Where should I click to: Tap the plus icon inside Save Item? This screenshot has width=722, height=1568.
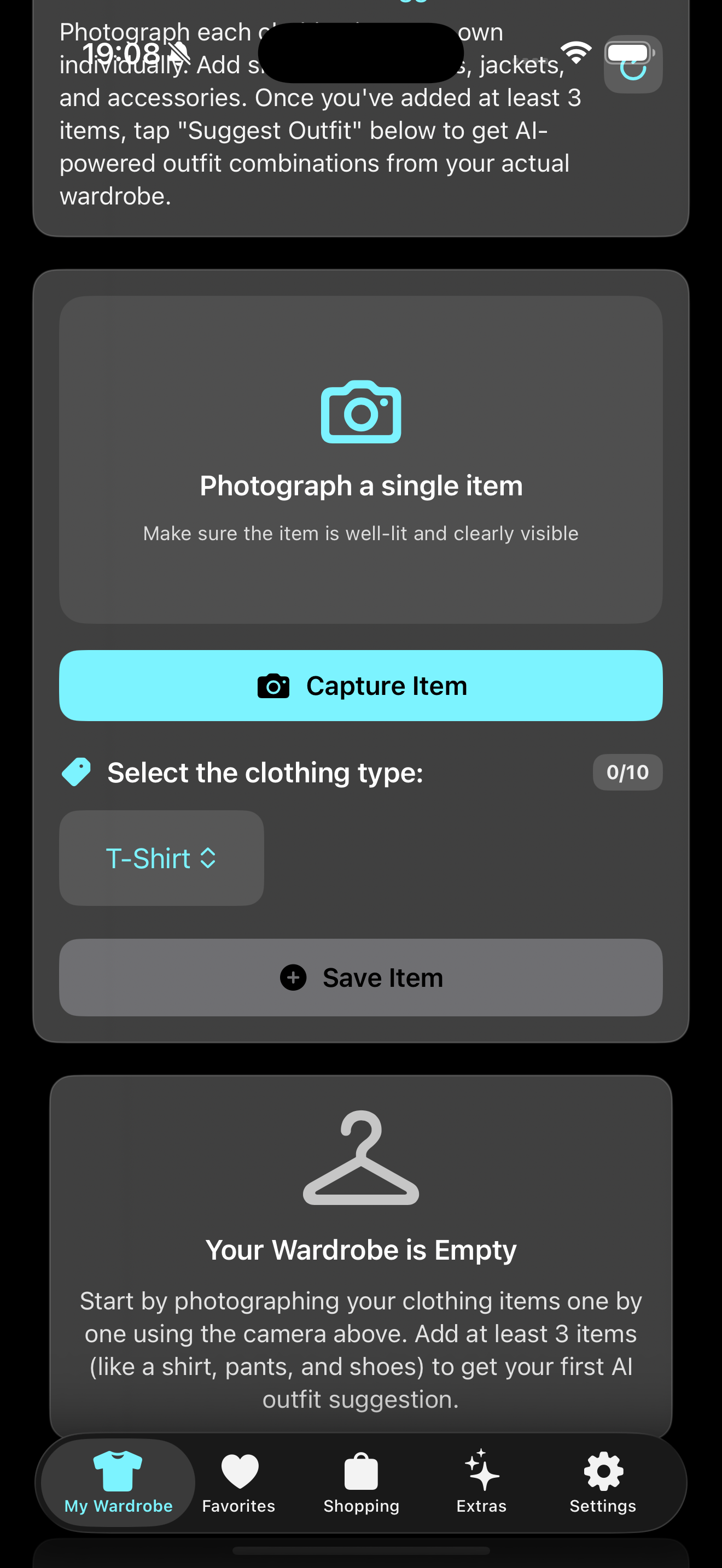(x=293, y=978)
